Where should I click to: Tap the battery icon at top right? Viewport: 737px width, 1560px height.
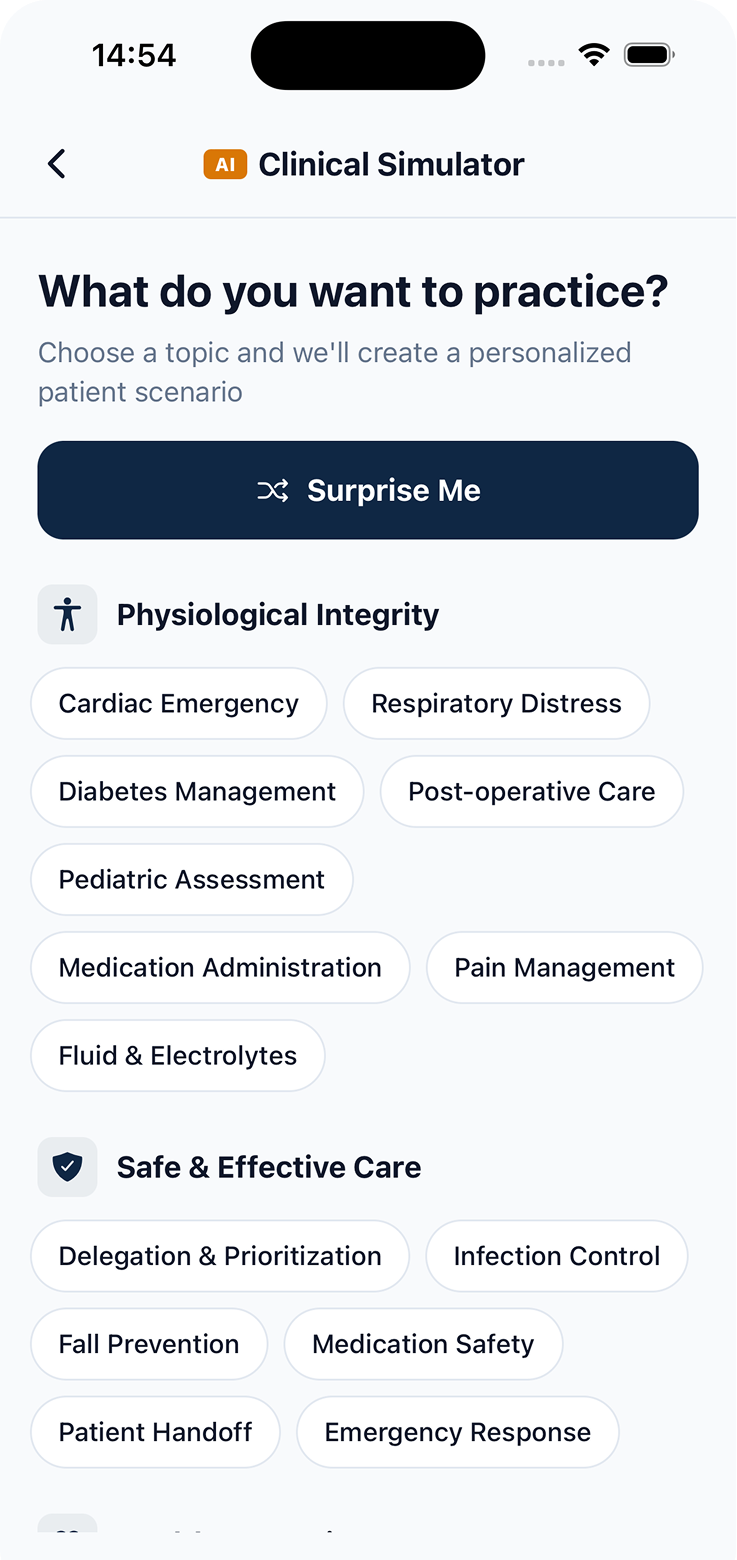point(648,55)
